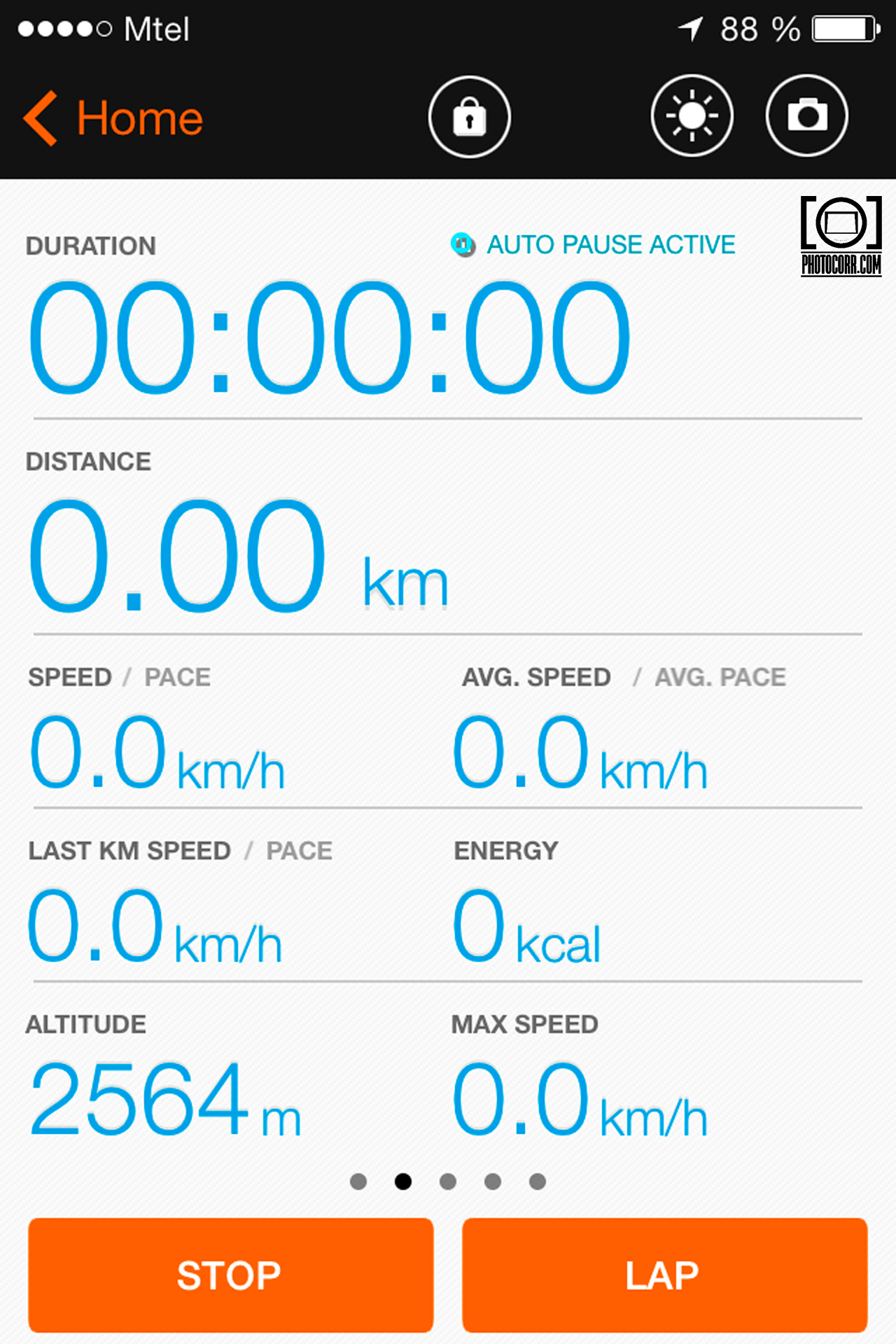
Task: Open the brightness sun icon
Action: click(692, 116)
